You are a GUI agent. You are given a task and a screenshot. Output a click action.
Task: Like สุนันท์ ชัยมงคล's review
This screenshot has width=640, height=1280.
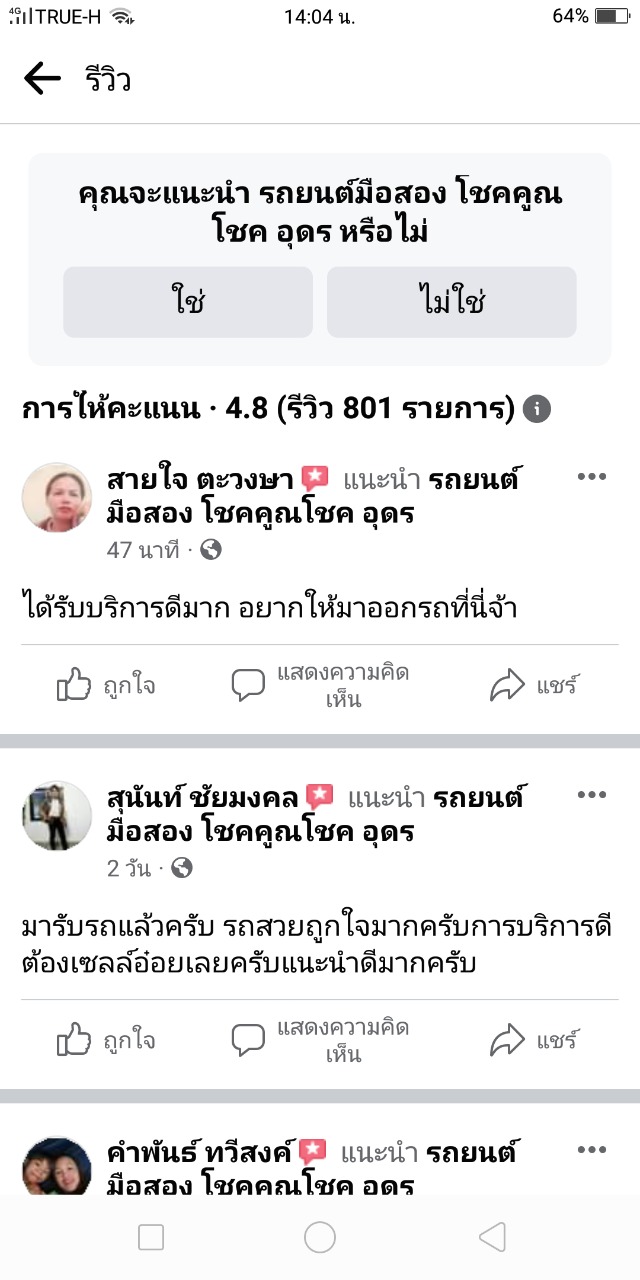tap(106, 1041)
